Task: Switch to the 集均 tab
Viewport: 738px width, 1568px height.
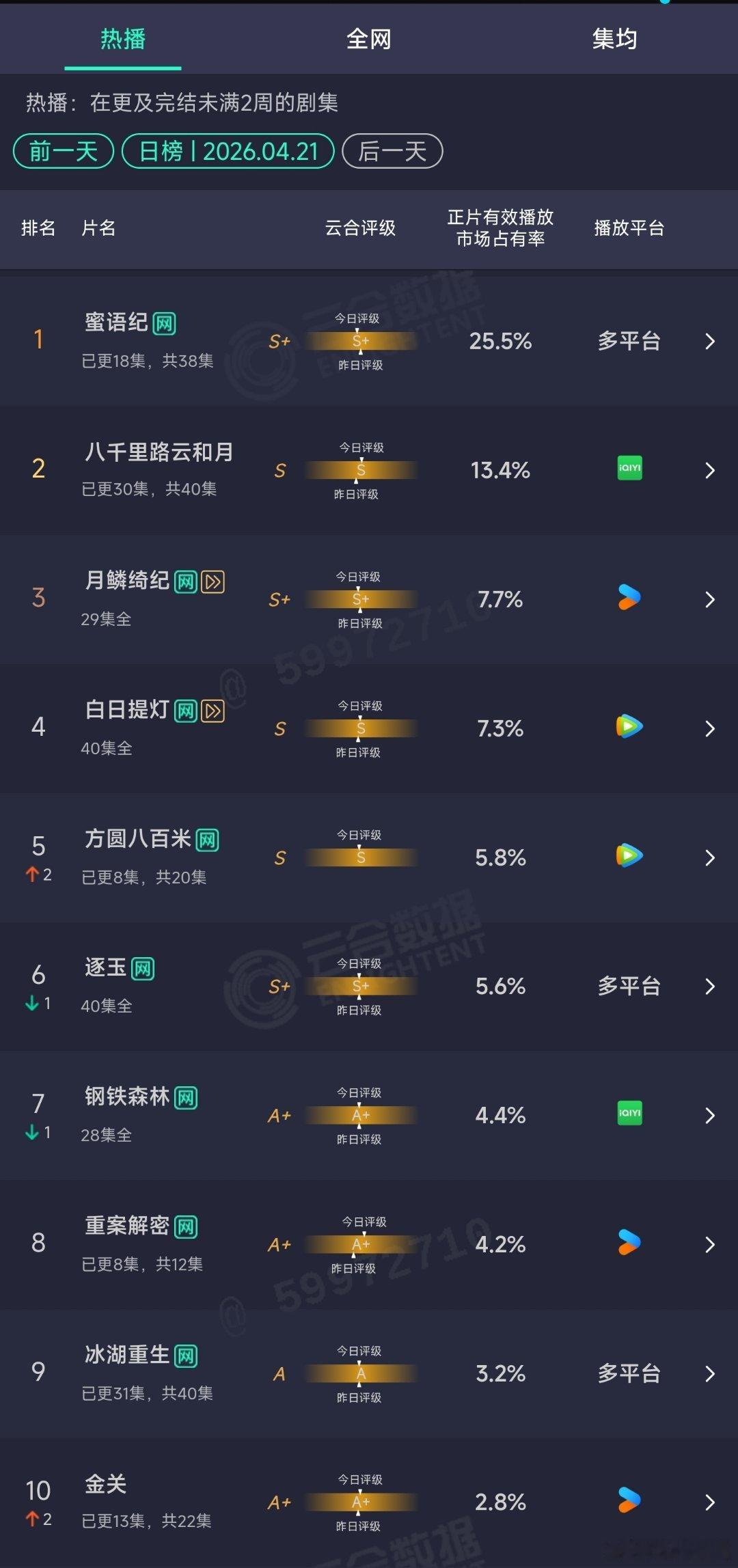Action: (x=614, y=39)
